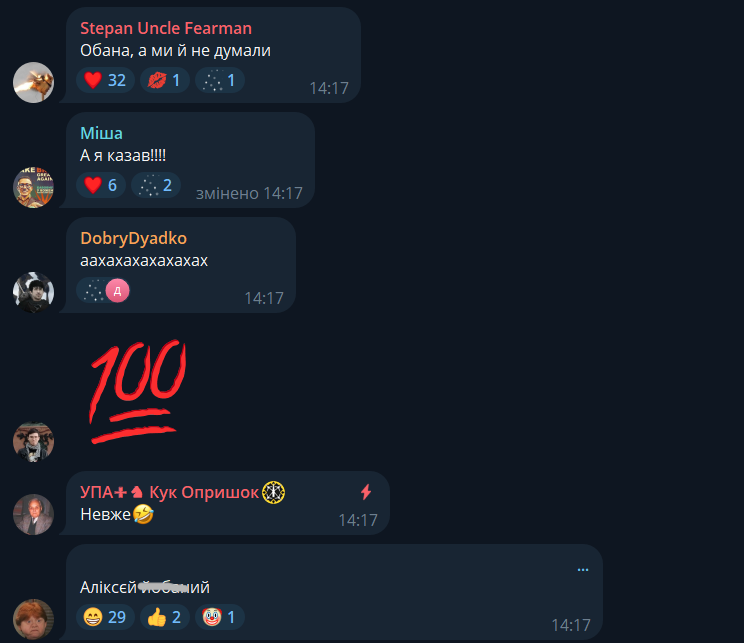
Task: Tap the heart reaction on Міша's message
Action: point(101,185)
